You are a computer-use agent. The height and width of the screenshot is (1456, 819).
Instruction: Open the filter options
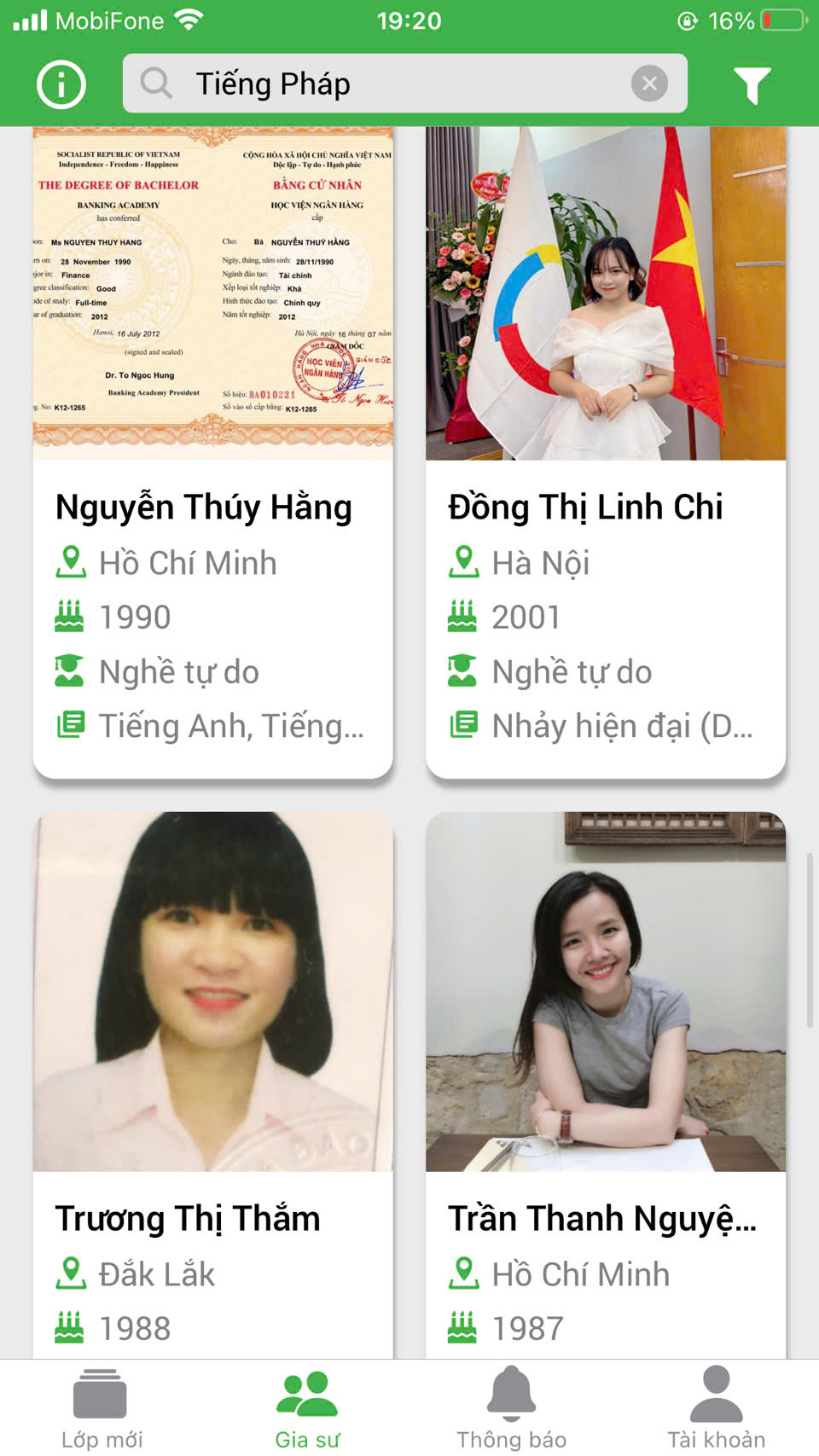point(752,84)
